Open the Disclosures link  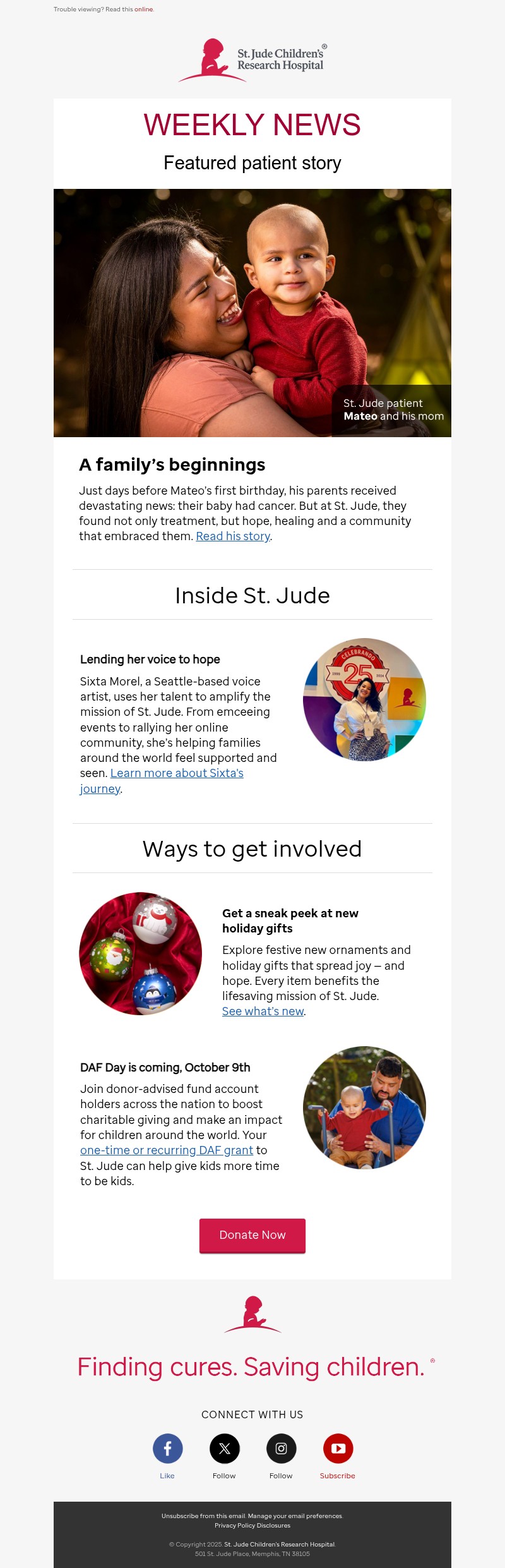(x=273, y=1525)
